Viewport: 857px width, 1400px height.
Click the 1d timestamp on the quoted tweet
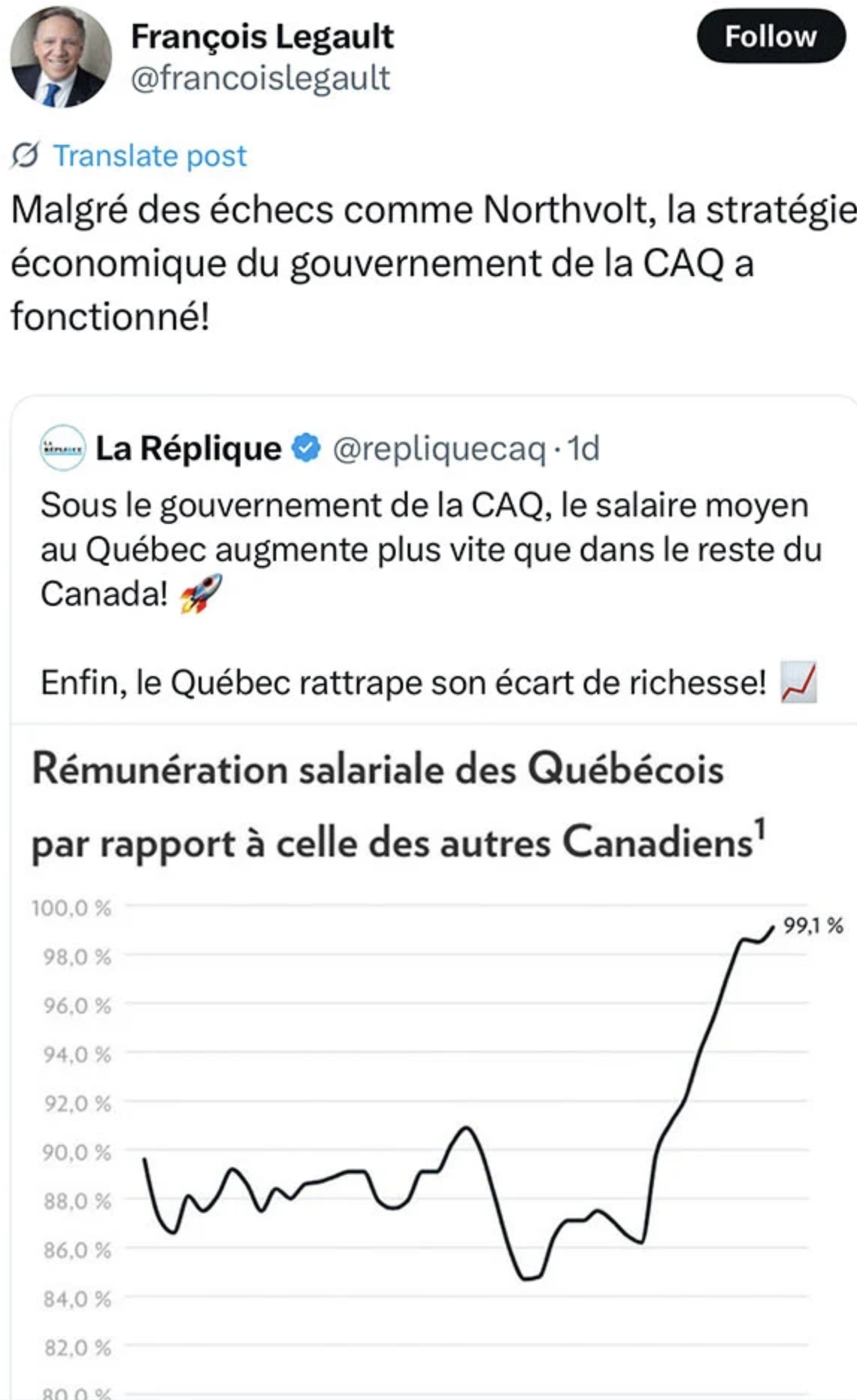click(585, 448)
